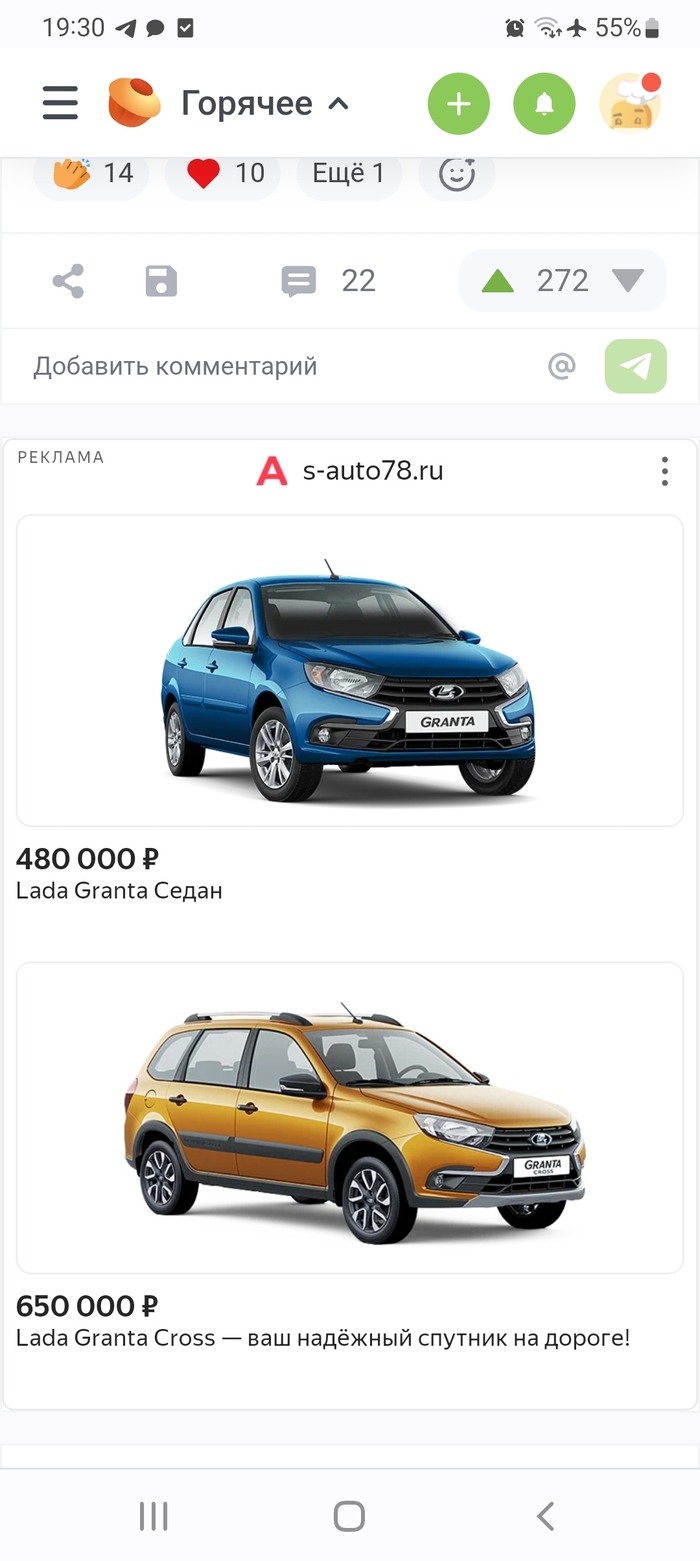This screenshot has width=700, height=1561.
Task: Downvote the post with gray arrow
Action: pyautogui.click(x=628, y=281)
